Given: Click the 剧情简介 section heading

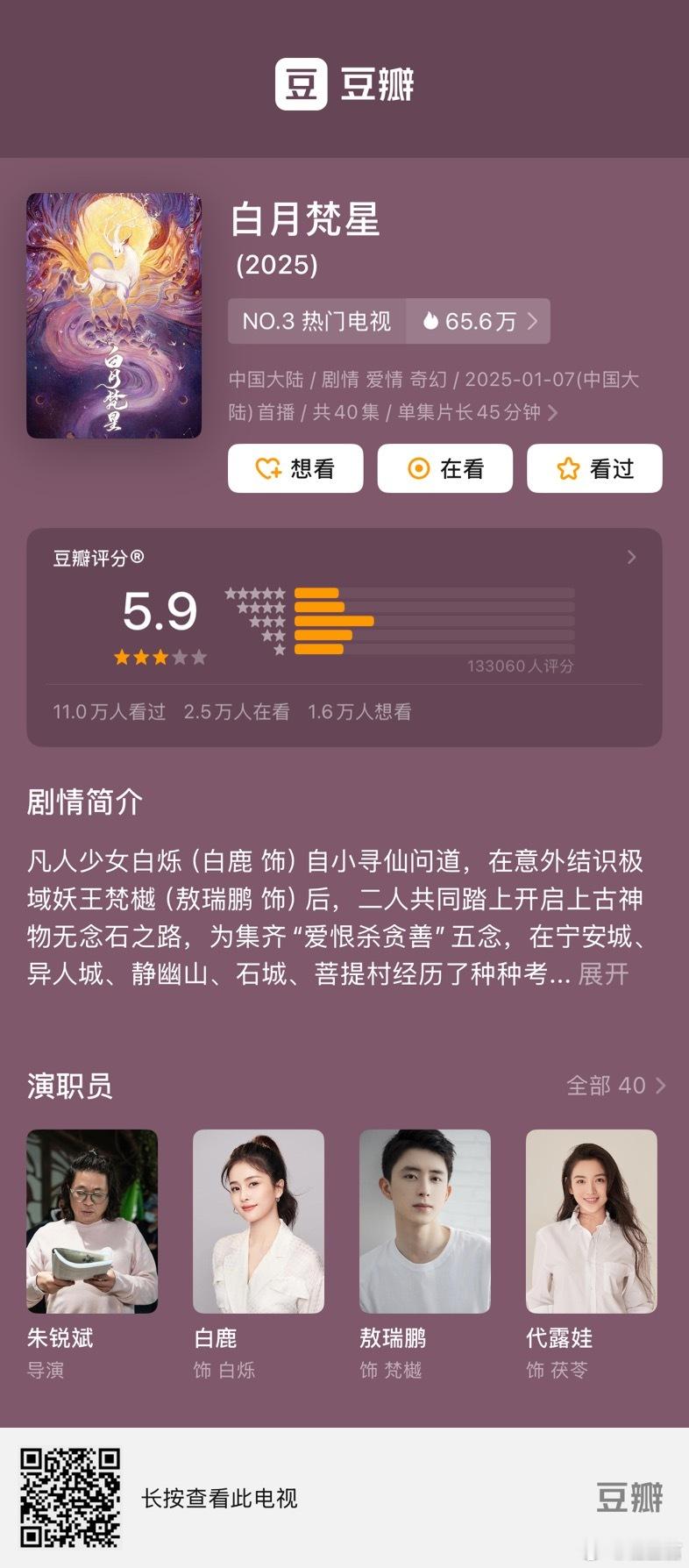Looking at the screenshot, I should tap(85, 802).
